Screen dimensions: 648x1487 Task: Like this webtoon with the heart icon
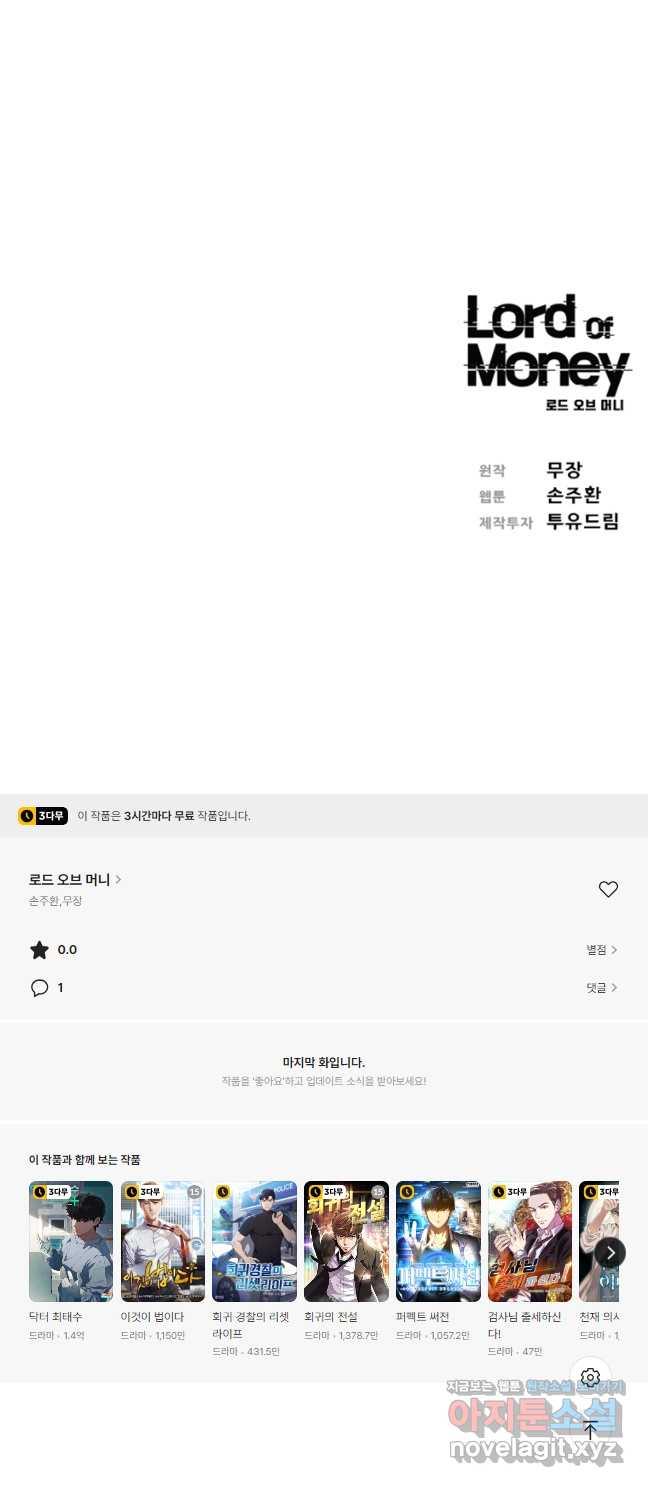click(608, 889)
